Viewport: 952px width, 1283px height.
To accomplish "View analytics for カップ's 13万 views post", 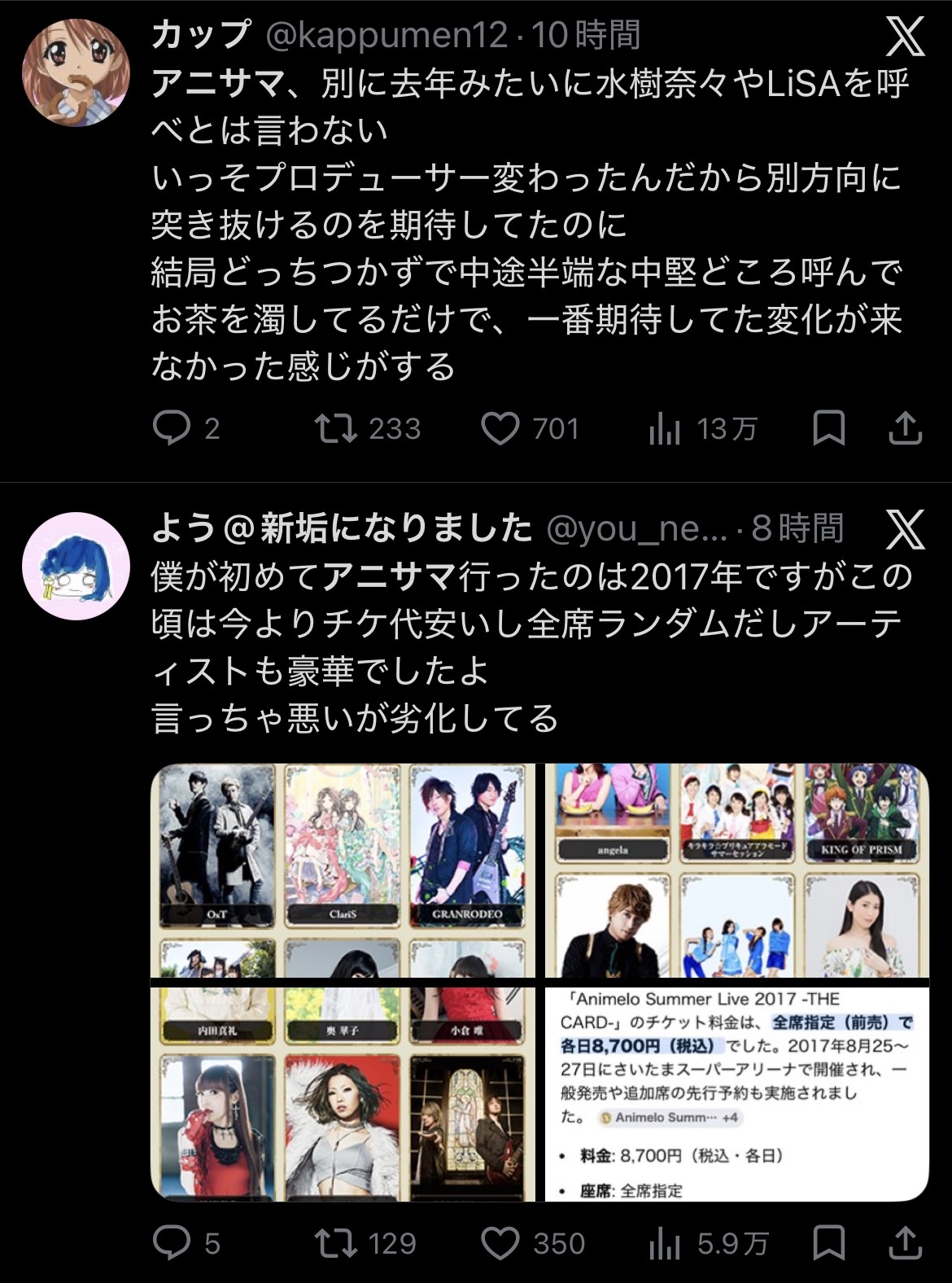I will pyautogui.click(x=664, y=428).
